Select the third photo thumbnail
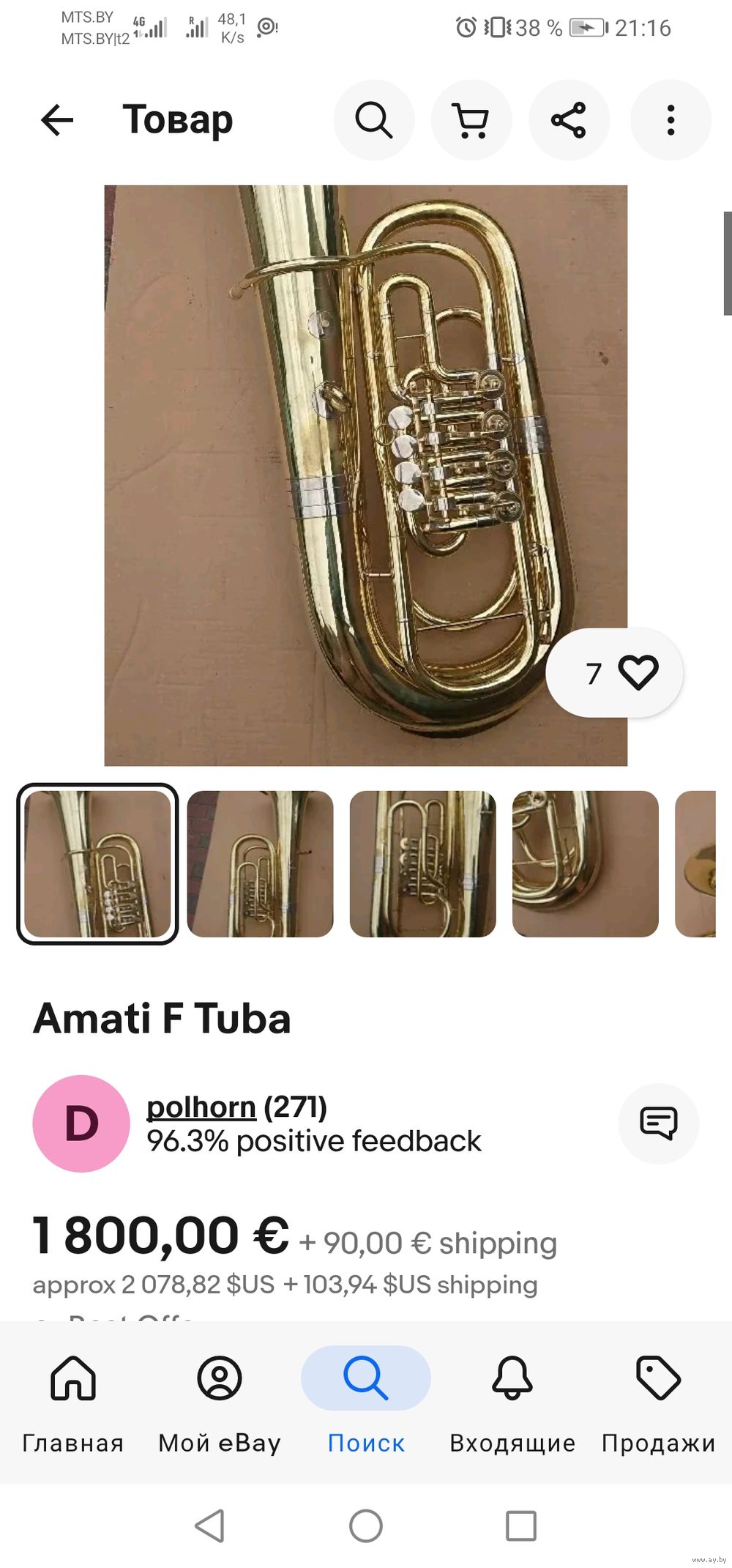The height and width of the screenshot is (1568, 732). click(422, 863)
